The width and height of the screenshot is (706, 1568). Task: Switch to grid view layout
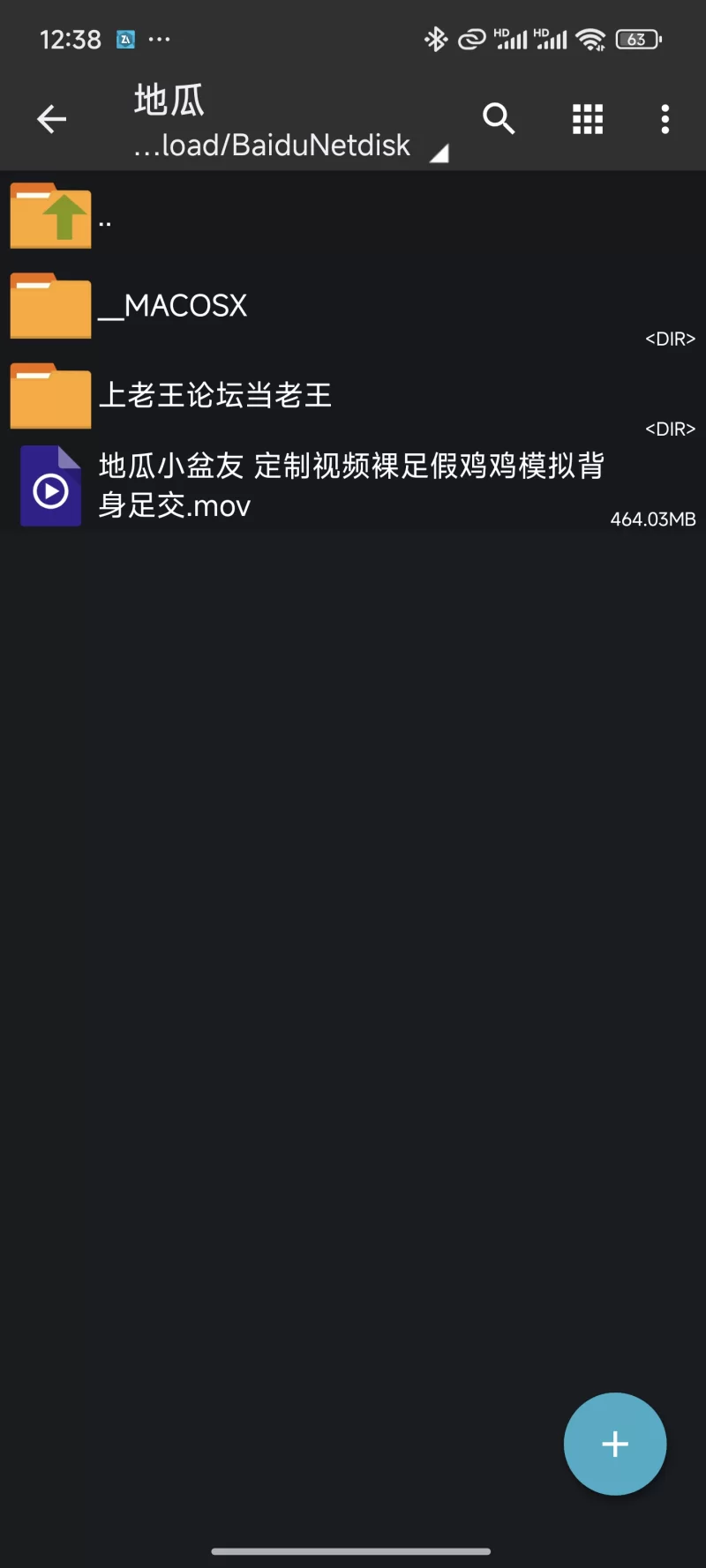[587, 118]
